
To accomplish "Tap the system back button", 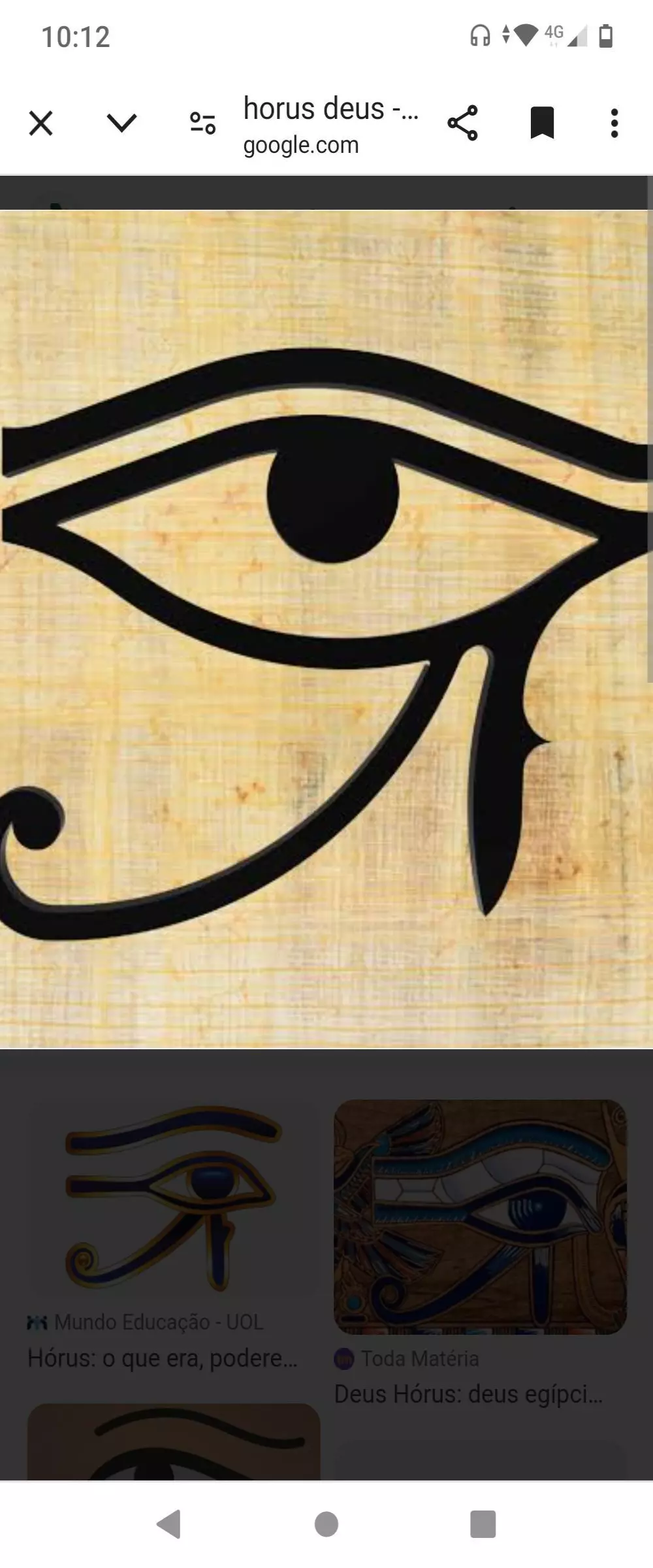I will coord(169,1524).
